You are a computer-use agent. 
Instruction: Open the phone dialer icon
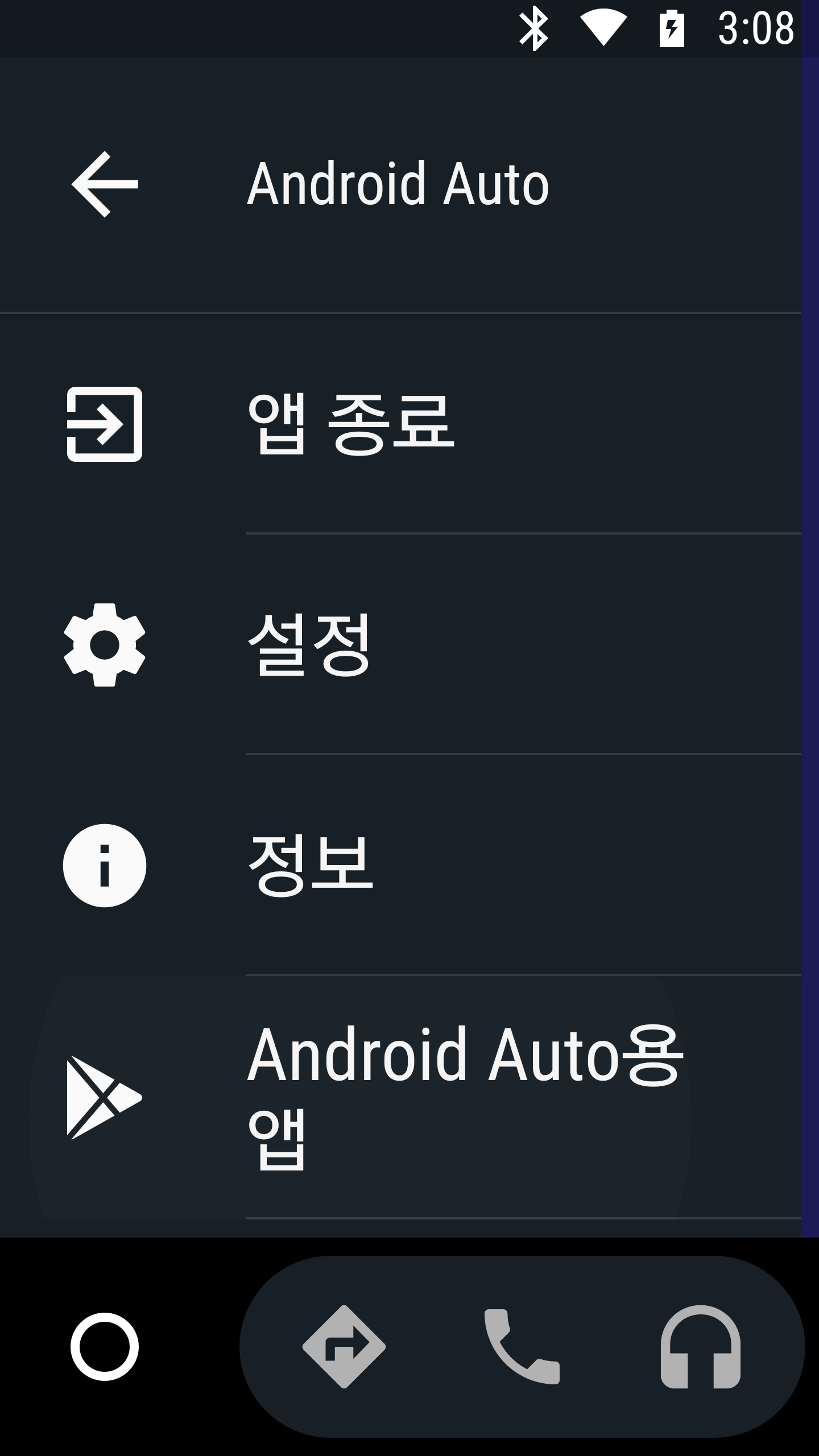[522, 1347]
